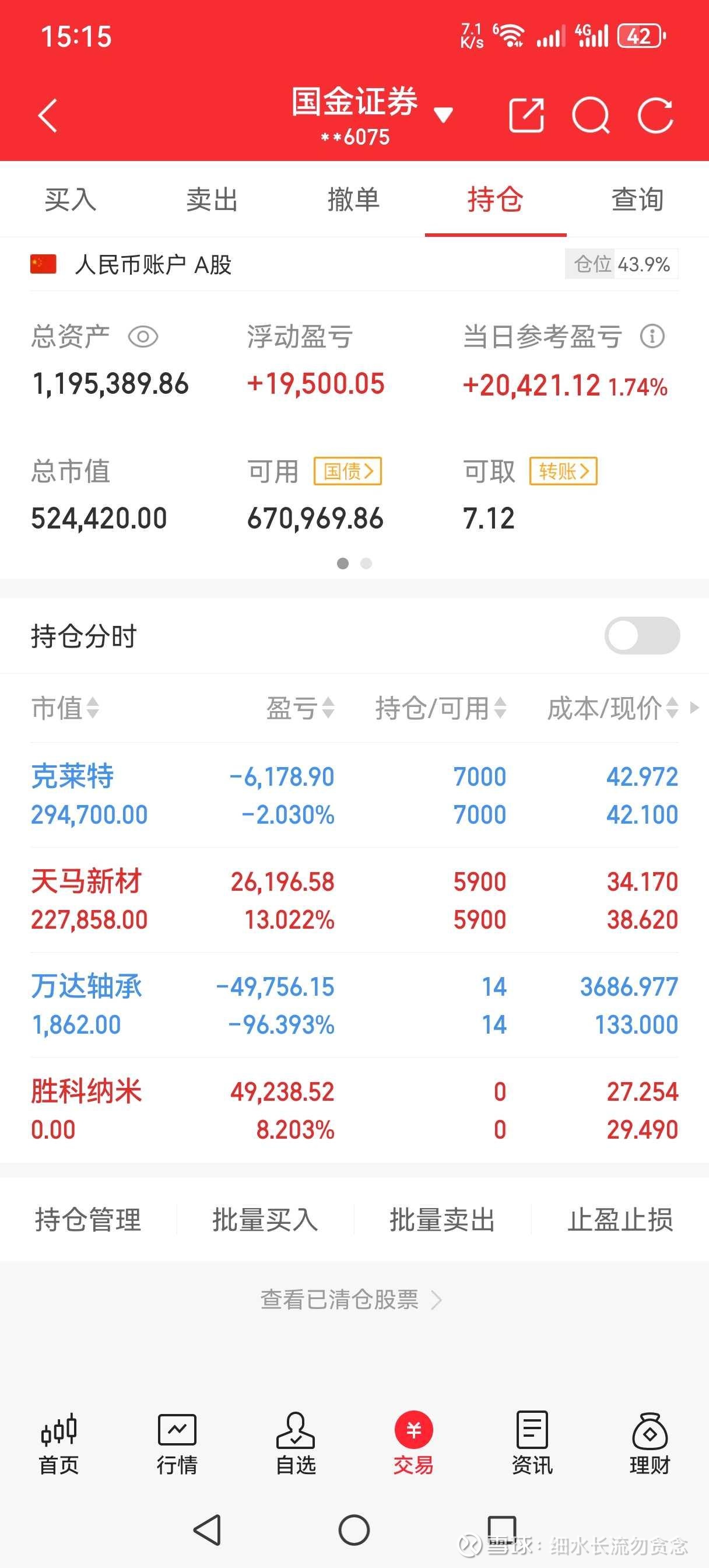Enable the 持仓分时 switch
709x1568 pixels.
pos(642,635)
